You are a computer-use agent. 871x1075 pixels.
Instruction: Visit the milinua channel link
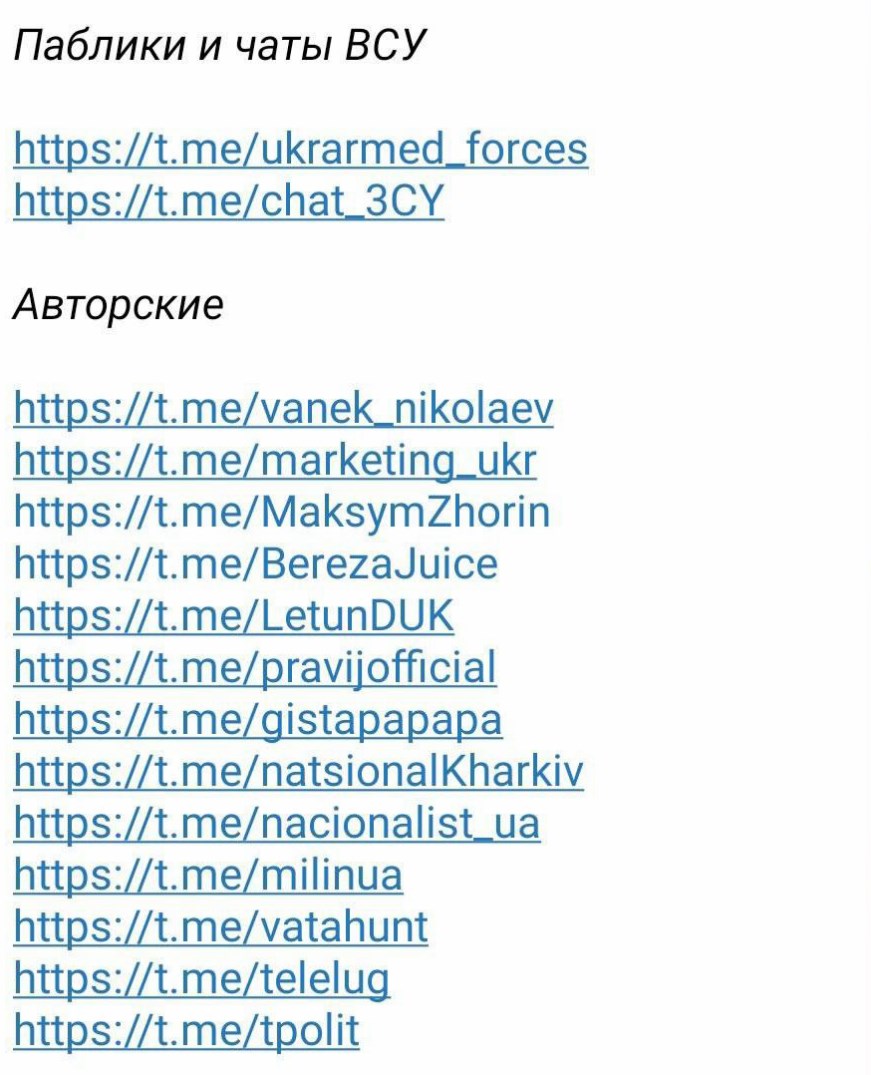(x=208, y=876)
